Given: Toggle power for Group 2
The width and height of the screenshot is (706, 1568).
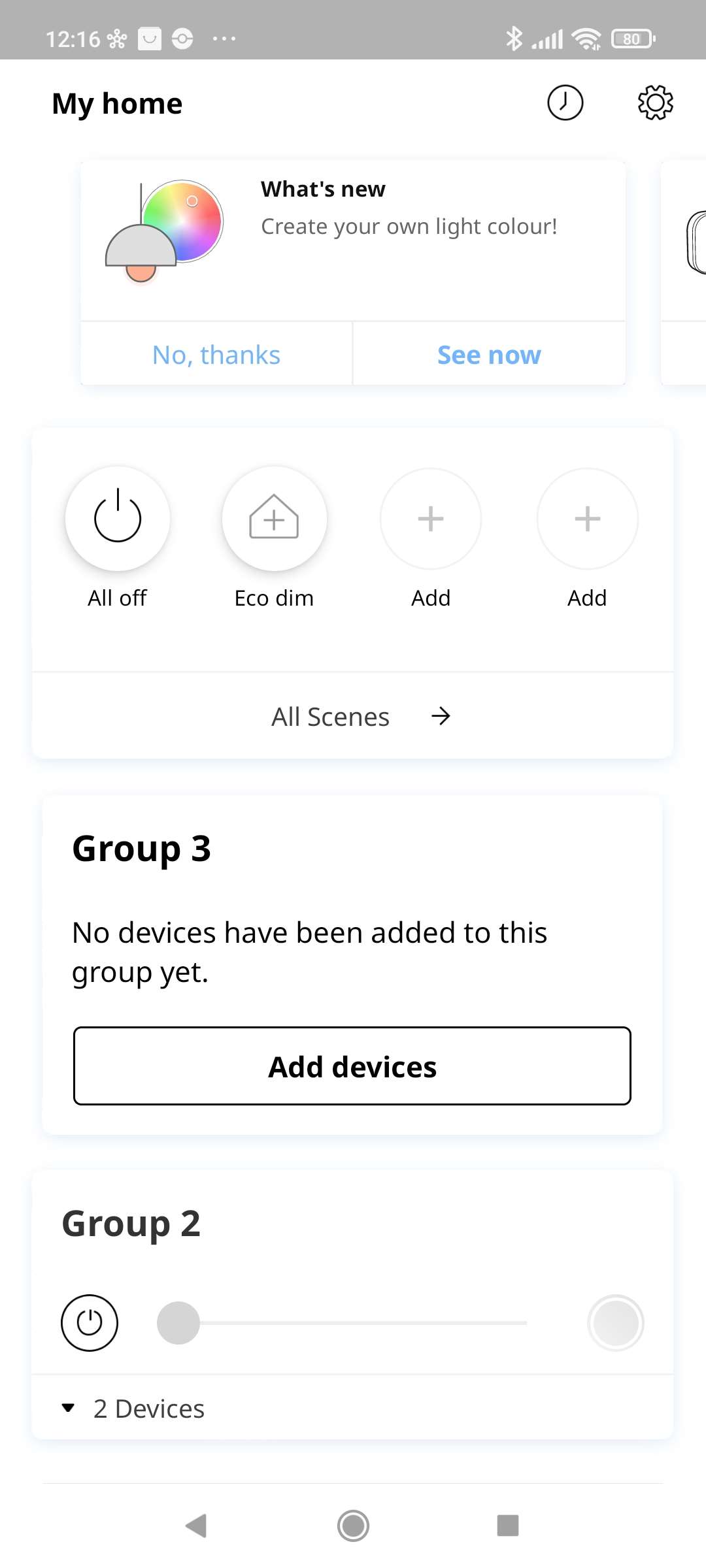Looking at the screenshot, I should (x=90, y=1323).
